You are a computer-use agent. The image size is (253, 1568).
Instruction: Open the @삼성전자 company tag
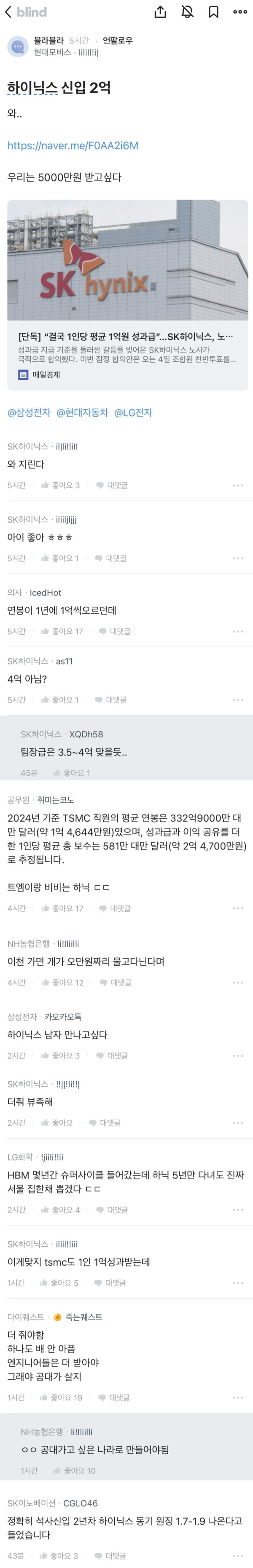tap(29, 412)
